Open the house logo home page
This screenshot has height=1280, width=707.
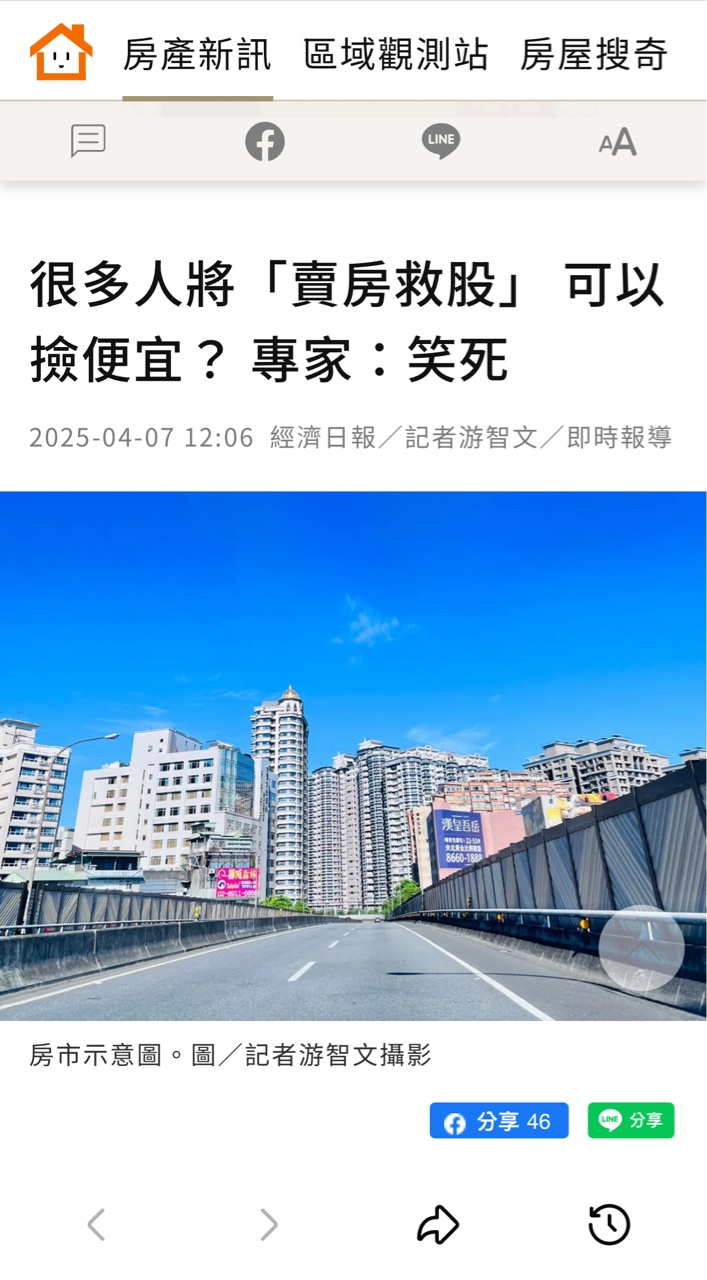(x=61, y=52)
